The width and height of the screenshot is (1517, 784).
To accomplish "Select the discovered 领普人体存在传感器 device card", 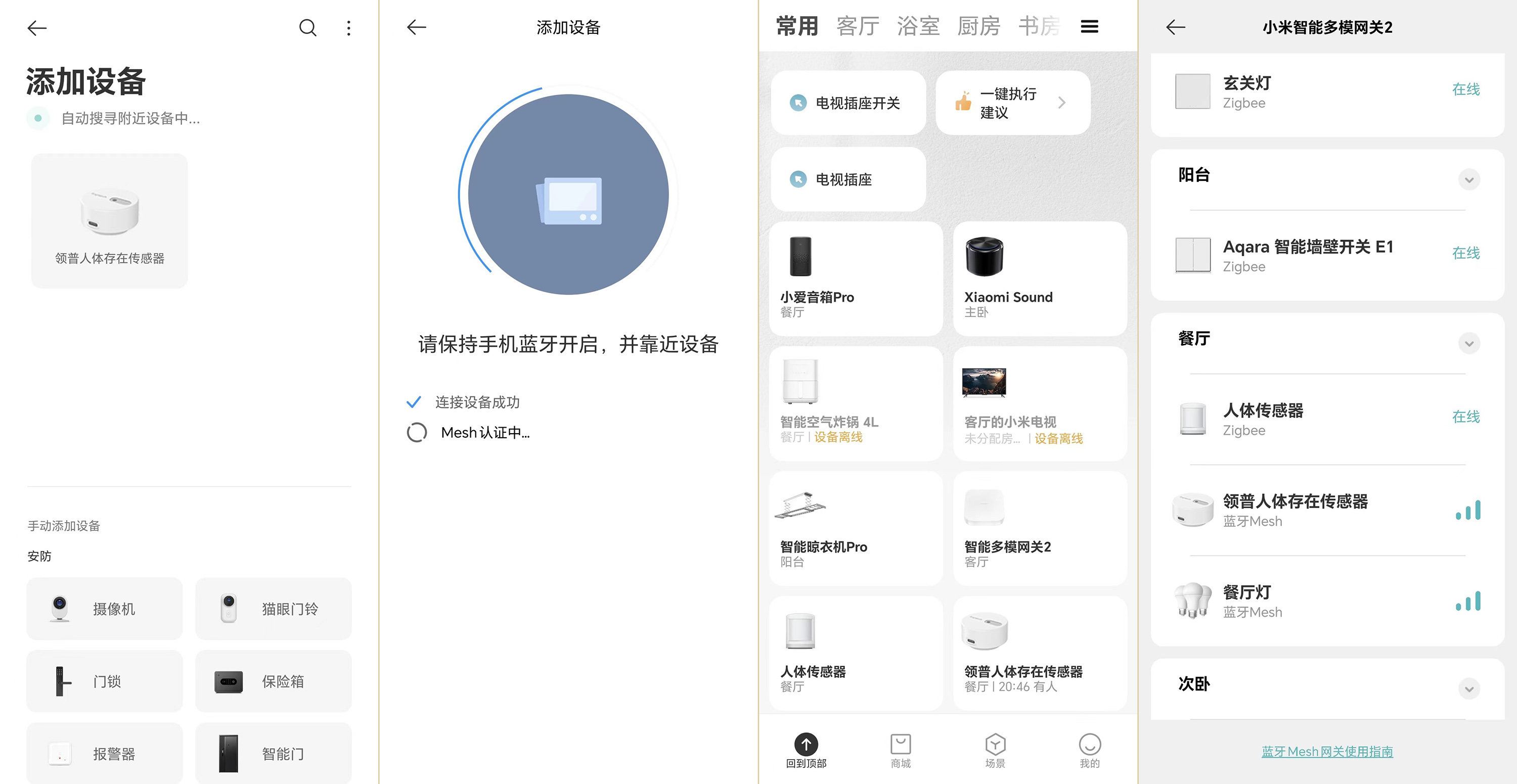I will pos(110,221).
